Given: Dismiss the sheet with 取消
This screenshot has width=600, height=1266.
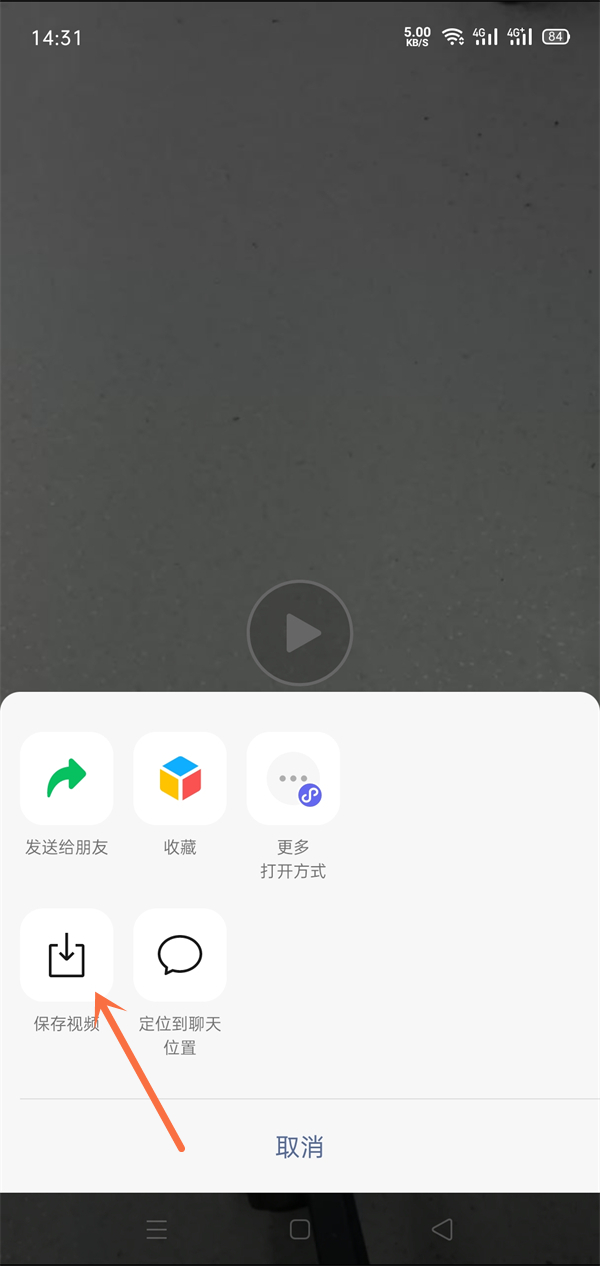Looking at the screenshot, I should [x=299, y=1146].
